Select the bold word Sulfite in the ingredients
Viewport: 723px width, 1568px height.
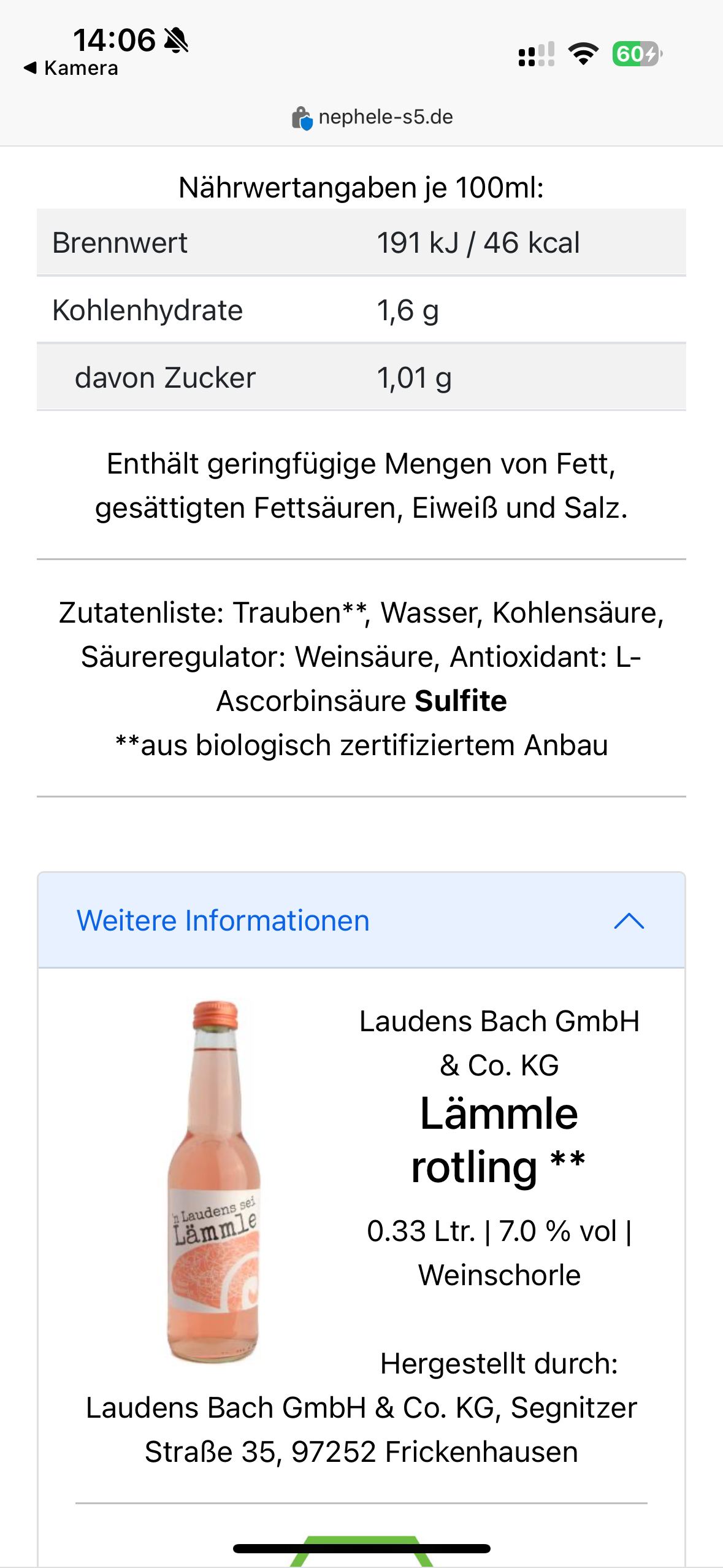[x=461, y=700]
